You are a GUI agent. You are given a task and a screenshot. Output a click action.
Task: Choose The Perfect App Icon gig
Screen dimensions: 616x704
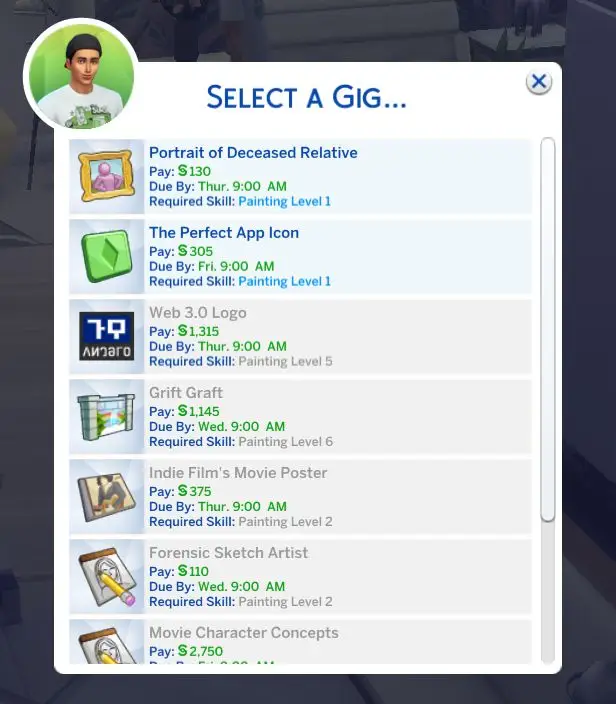tap(300, 257)
